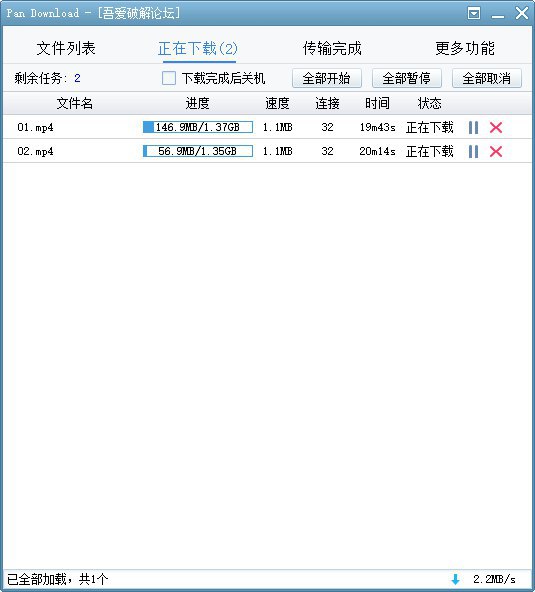Close the Pan Download window
535x592 pixels.
[522, 13]
